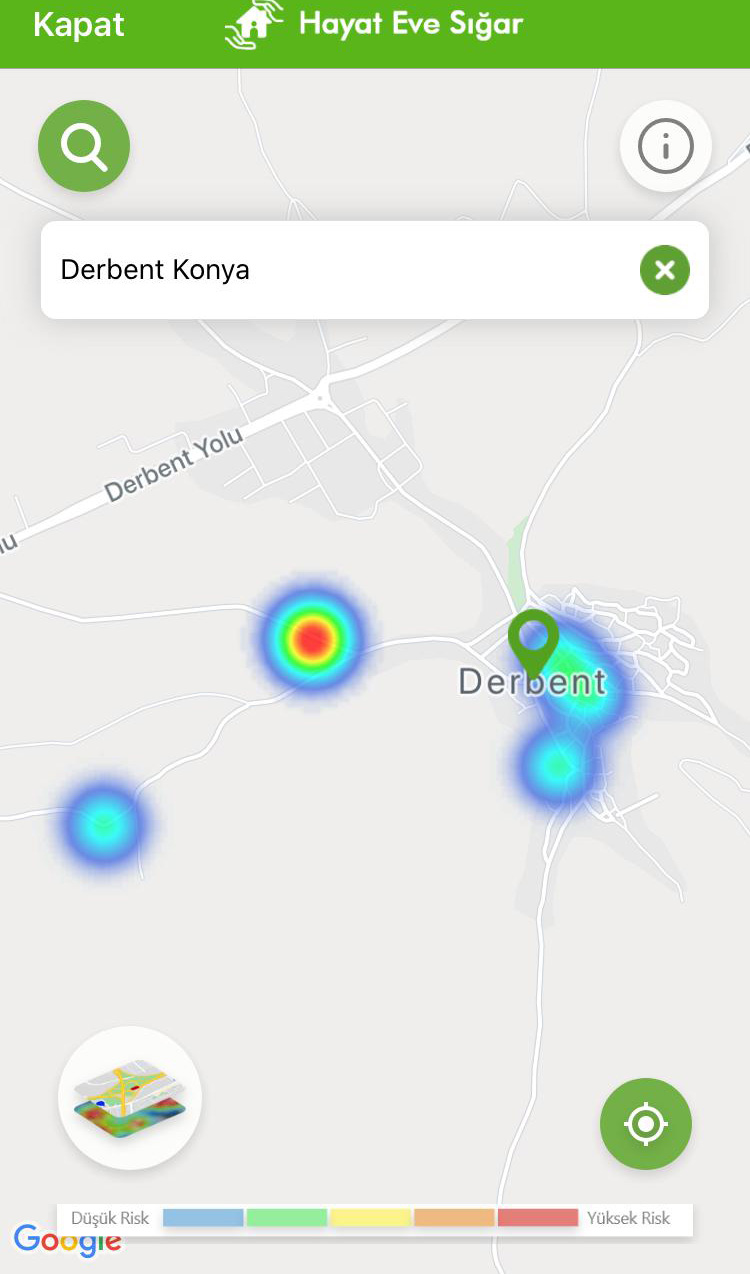Image resolution: width=750 pixels, height=1274 pixels.
Task: Switch the map layer type
Action: 130,1097
